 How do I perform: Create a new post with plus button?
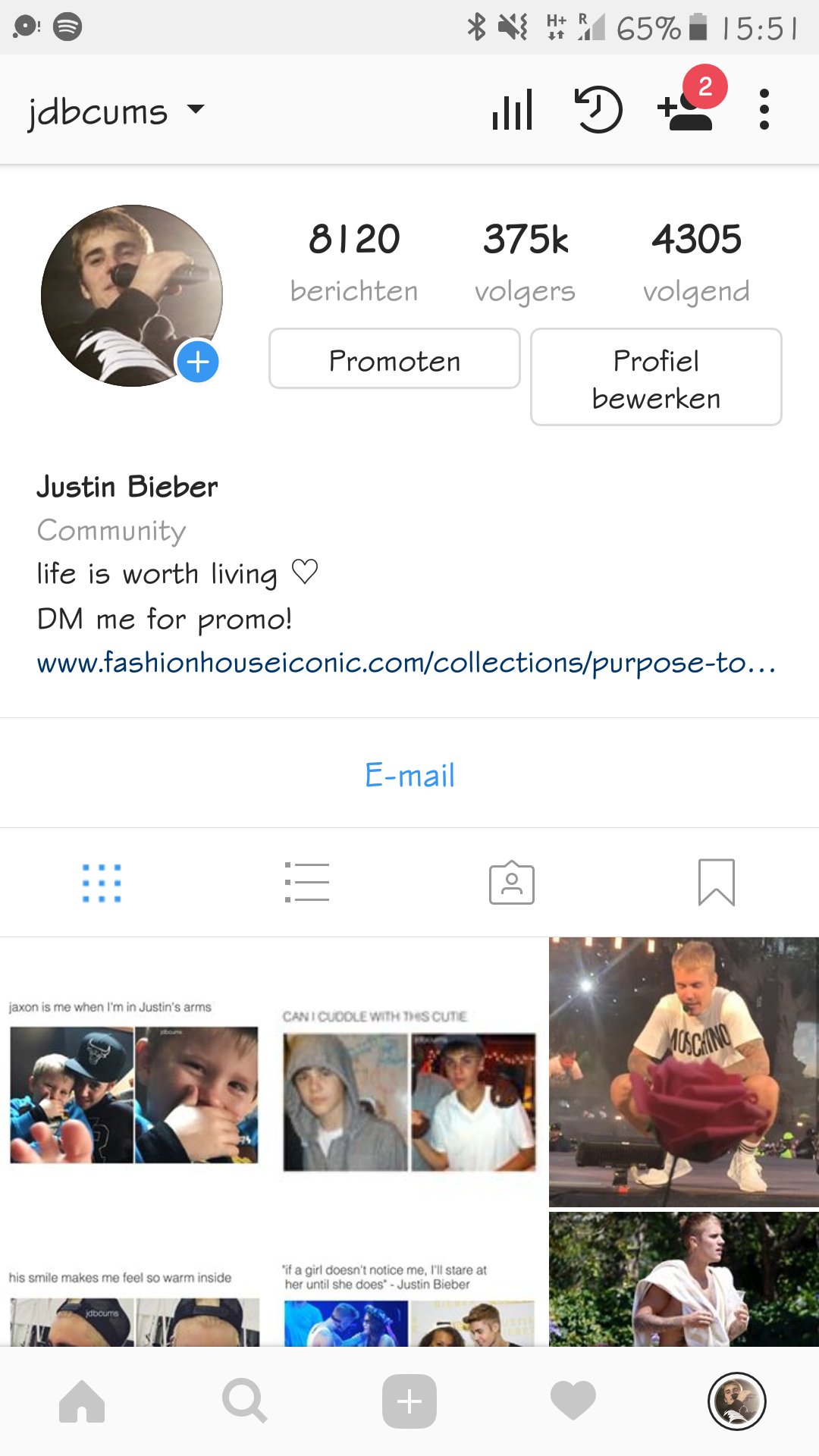[409, 1401]
